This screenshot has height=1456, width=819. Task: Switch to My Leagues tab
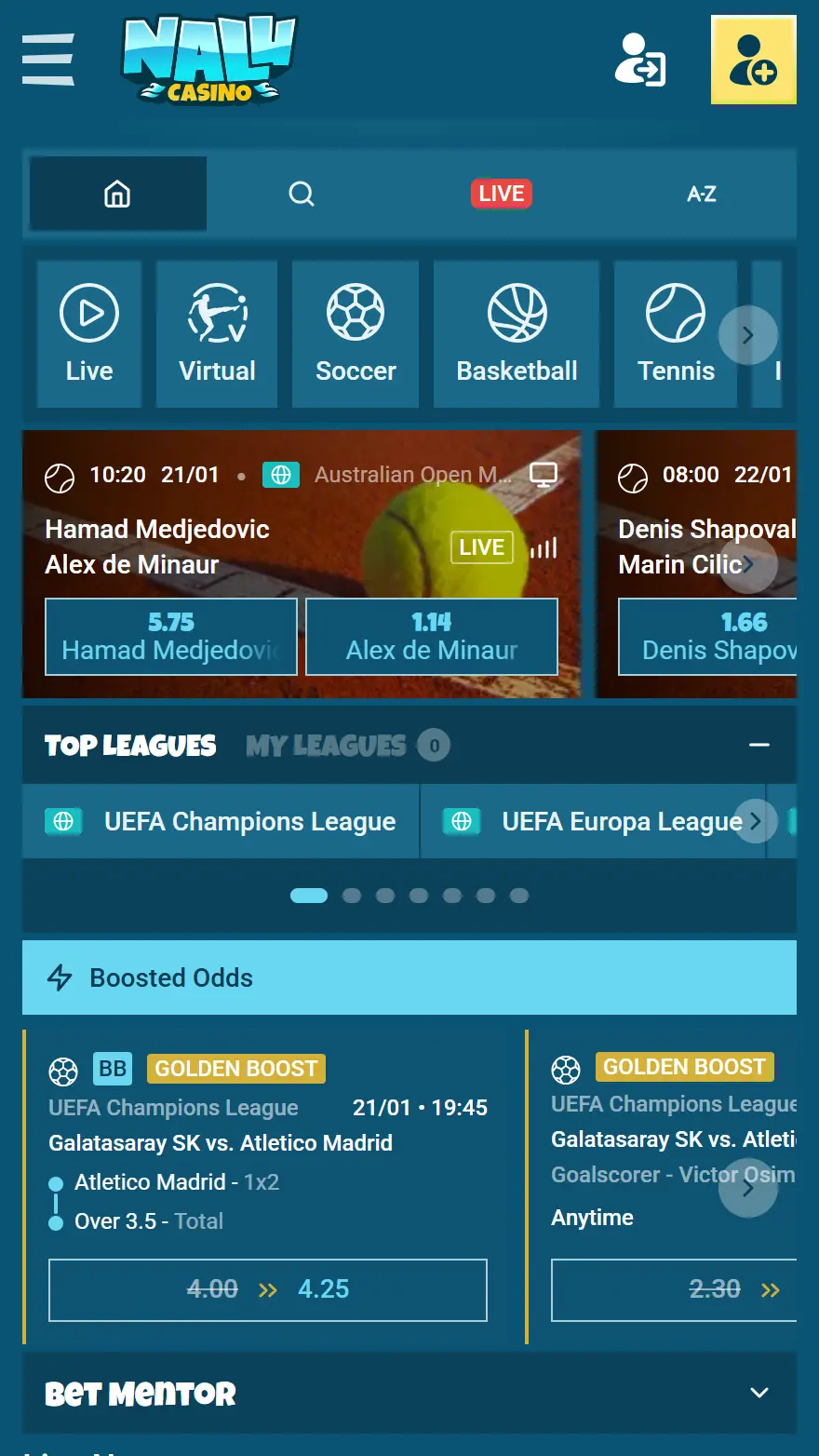tap(327, 746)
